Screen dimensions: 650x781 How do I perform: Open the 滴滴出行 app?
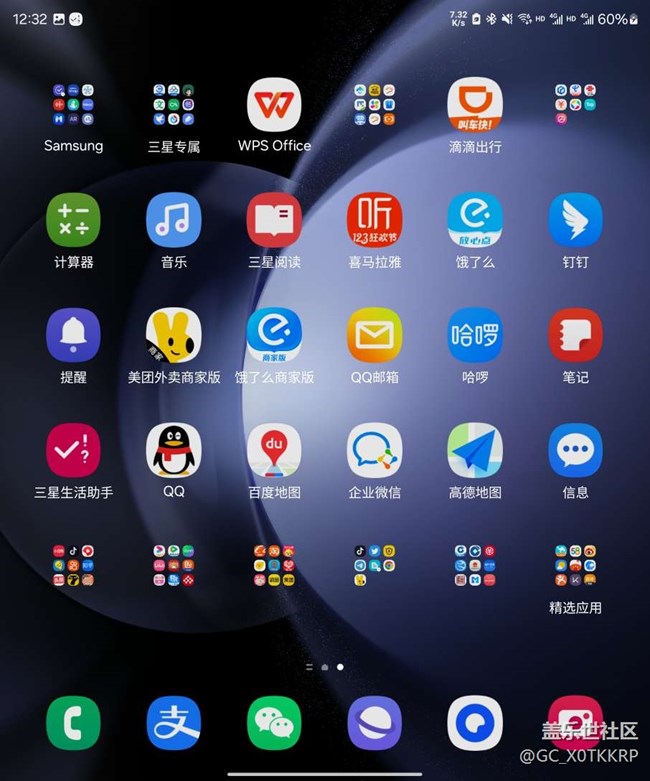click(x=475, y=106)
